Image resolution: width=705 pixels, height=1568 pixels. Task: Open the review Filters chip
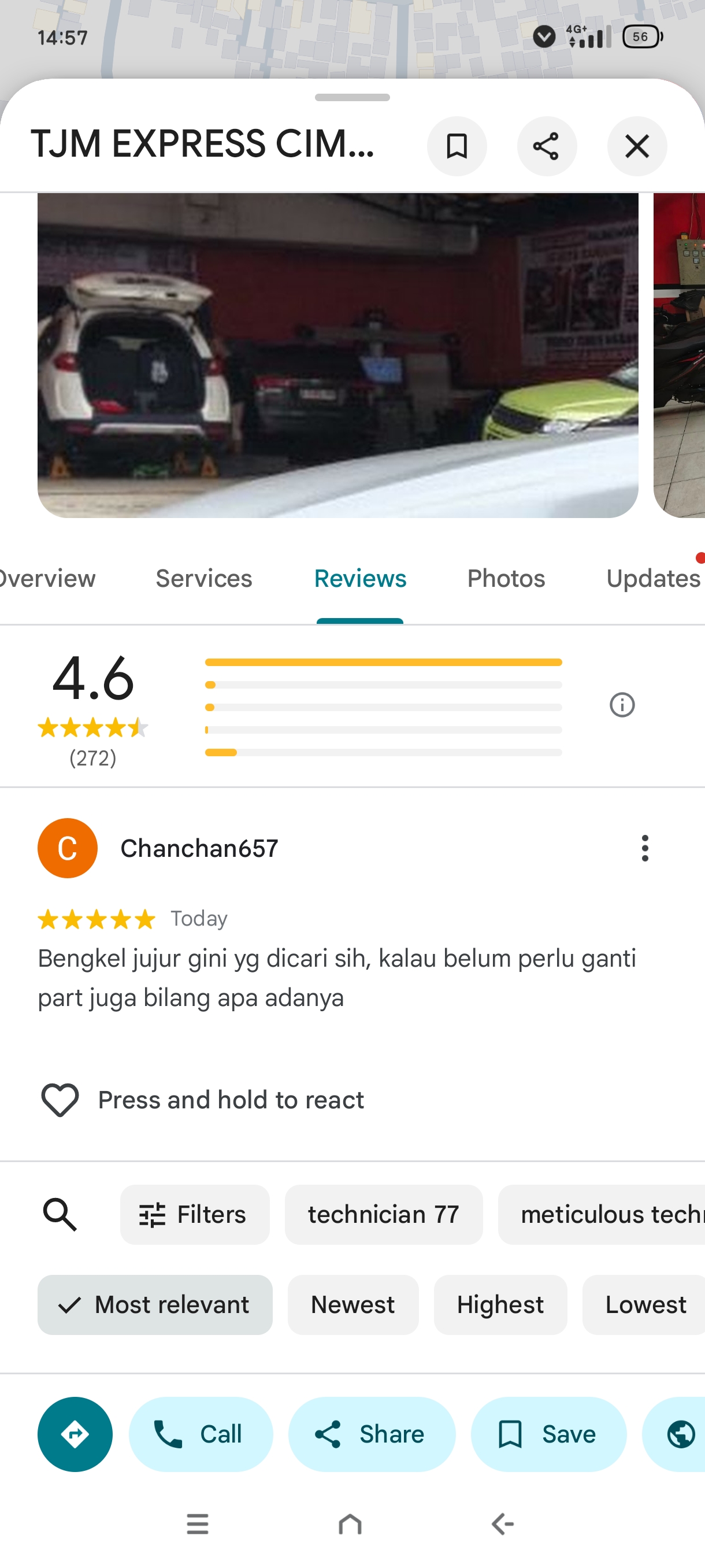(x=195, y=1214)
